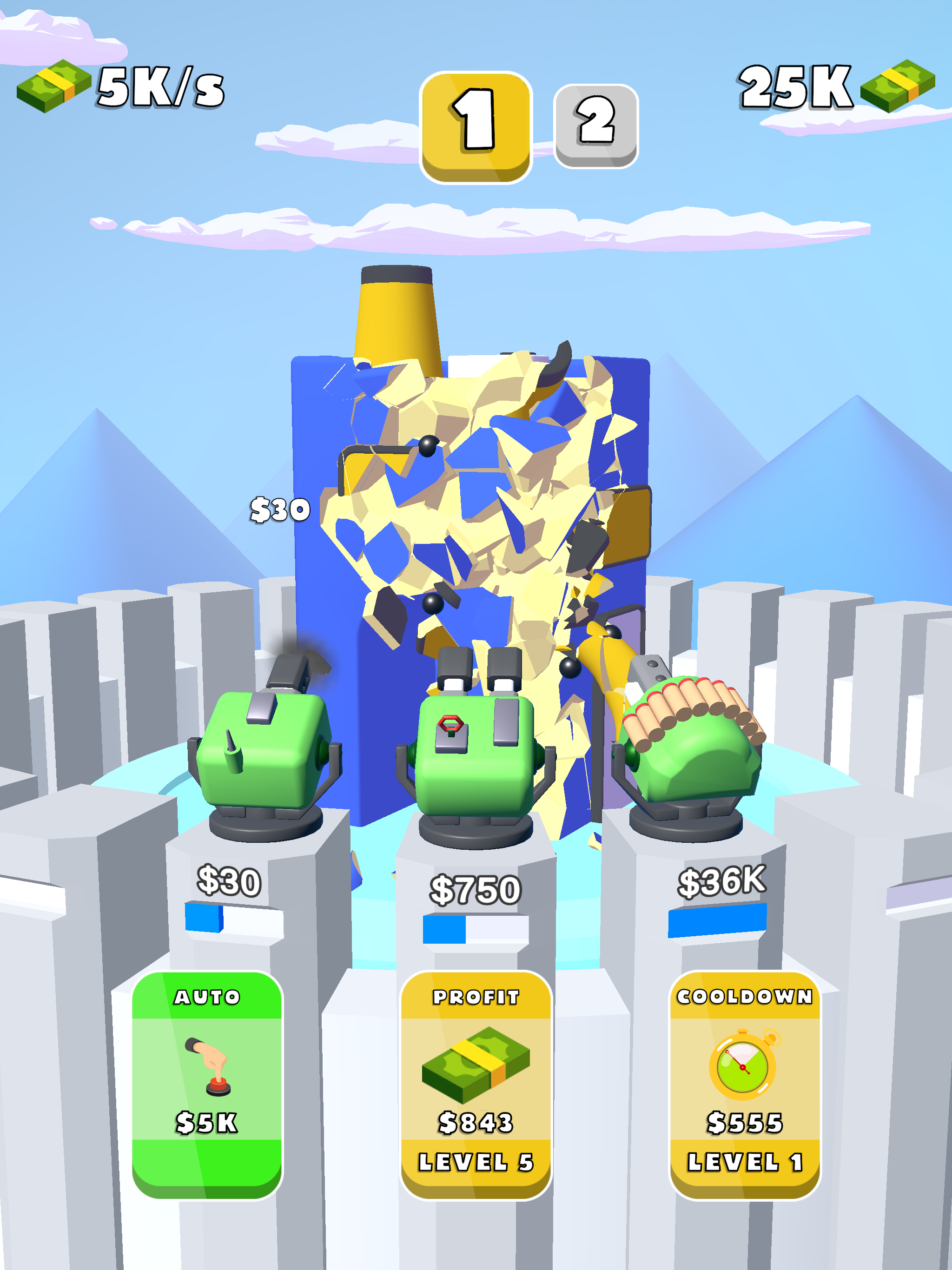Buy the AUTO upgrade for $5K
This screenshot has height=1270, width=952.
point(207,1085)
